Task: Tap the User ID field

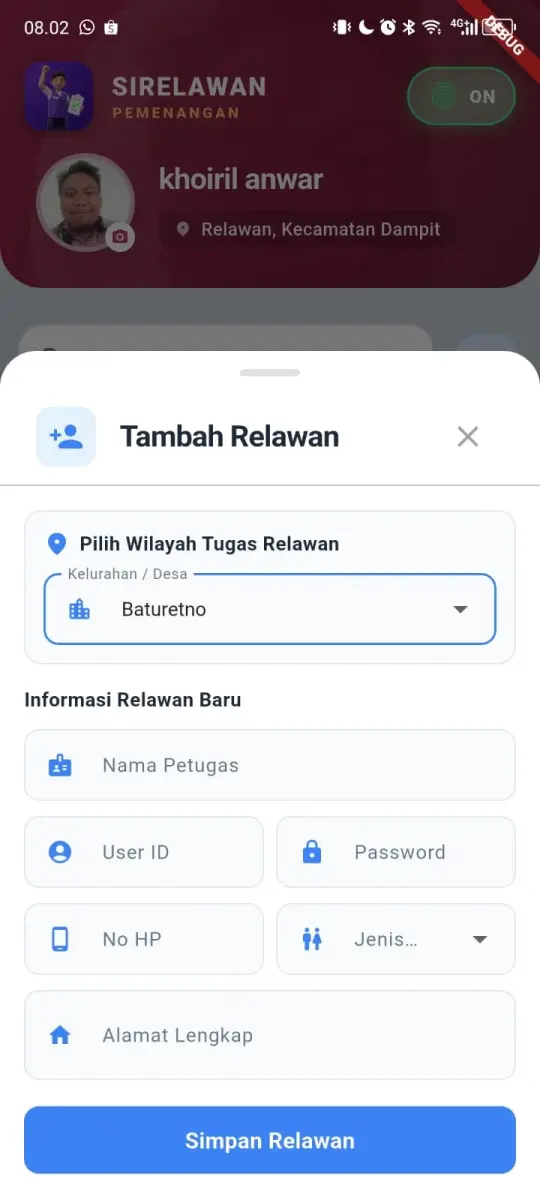Action: (x=144, y=852)
